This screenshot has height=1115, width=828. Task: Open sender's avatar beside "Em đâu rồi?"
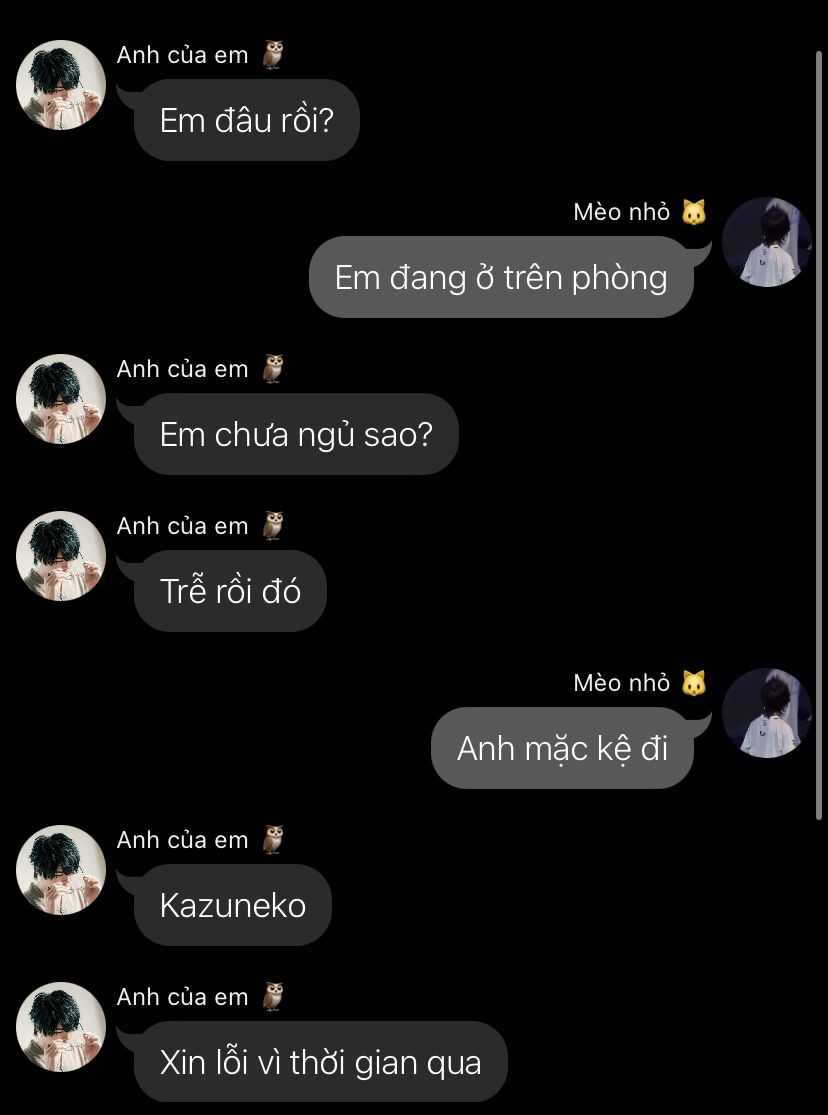[61, 85]
